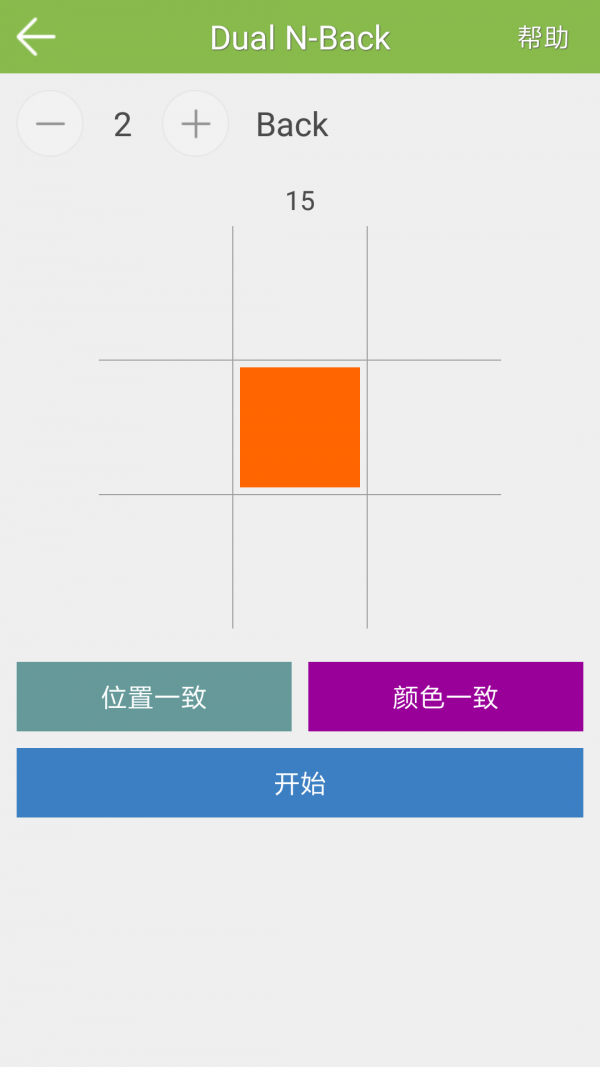Tap the 位置一致 position match button
This screenshot has height=1067, width=600.
154,697
